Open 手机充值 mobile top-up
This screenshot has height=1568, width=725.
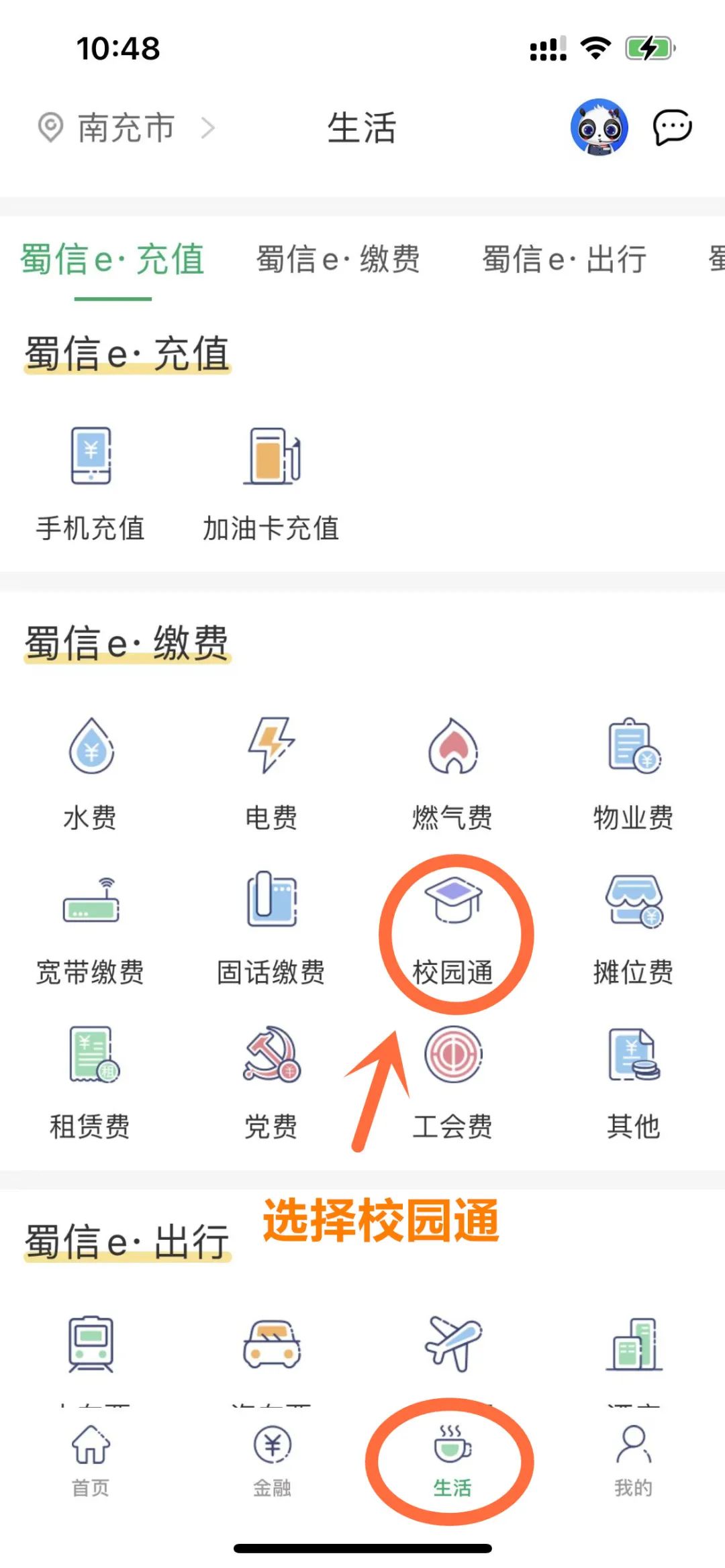91,483
